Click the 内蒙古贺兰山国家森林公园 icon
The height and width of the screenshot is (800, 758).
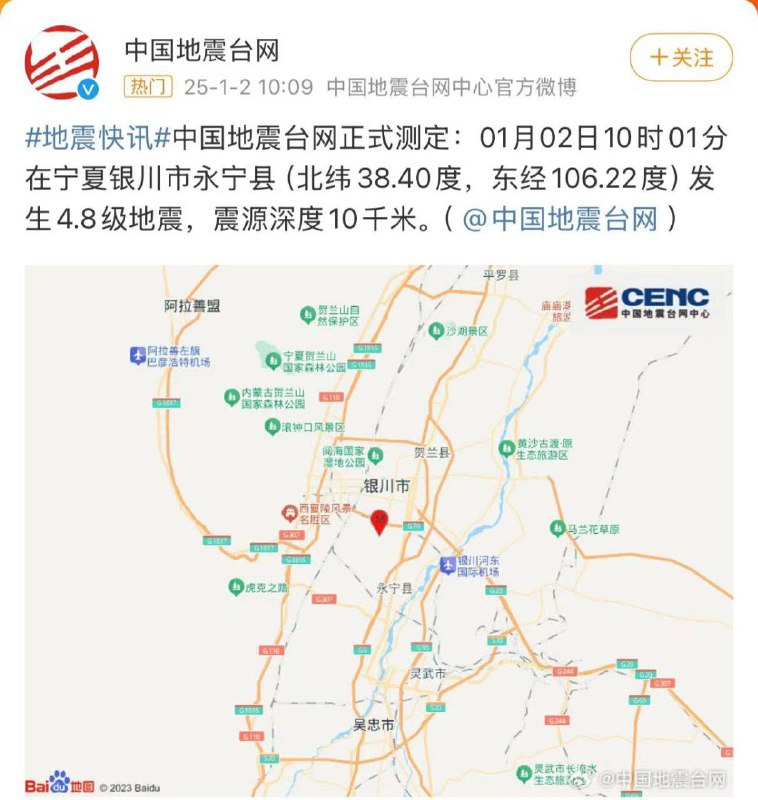pos(231,397)
